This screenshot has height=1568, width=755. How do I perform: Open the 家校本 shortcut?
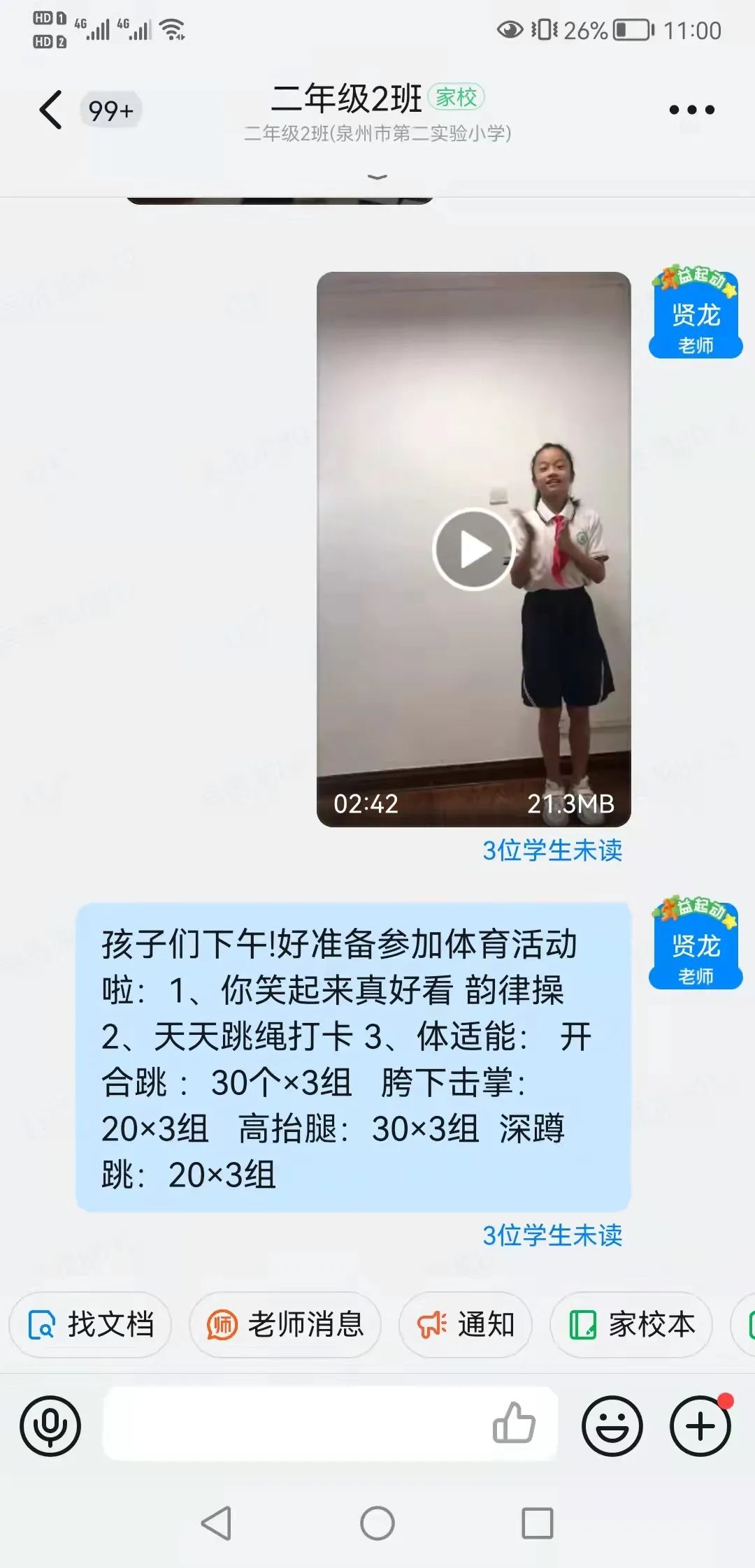(632, 1324)
